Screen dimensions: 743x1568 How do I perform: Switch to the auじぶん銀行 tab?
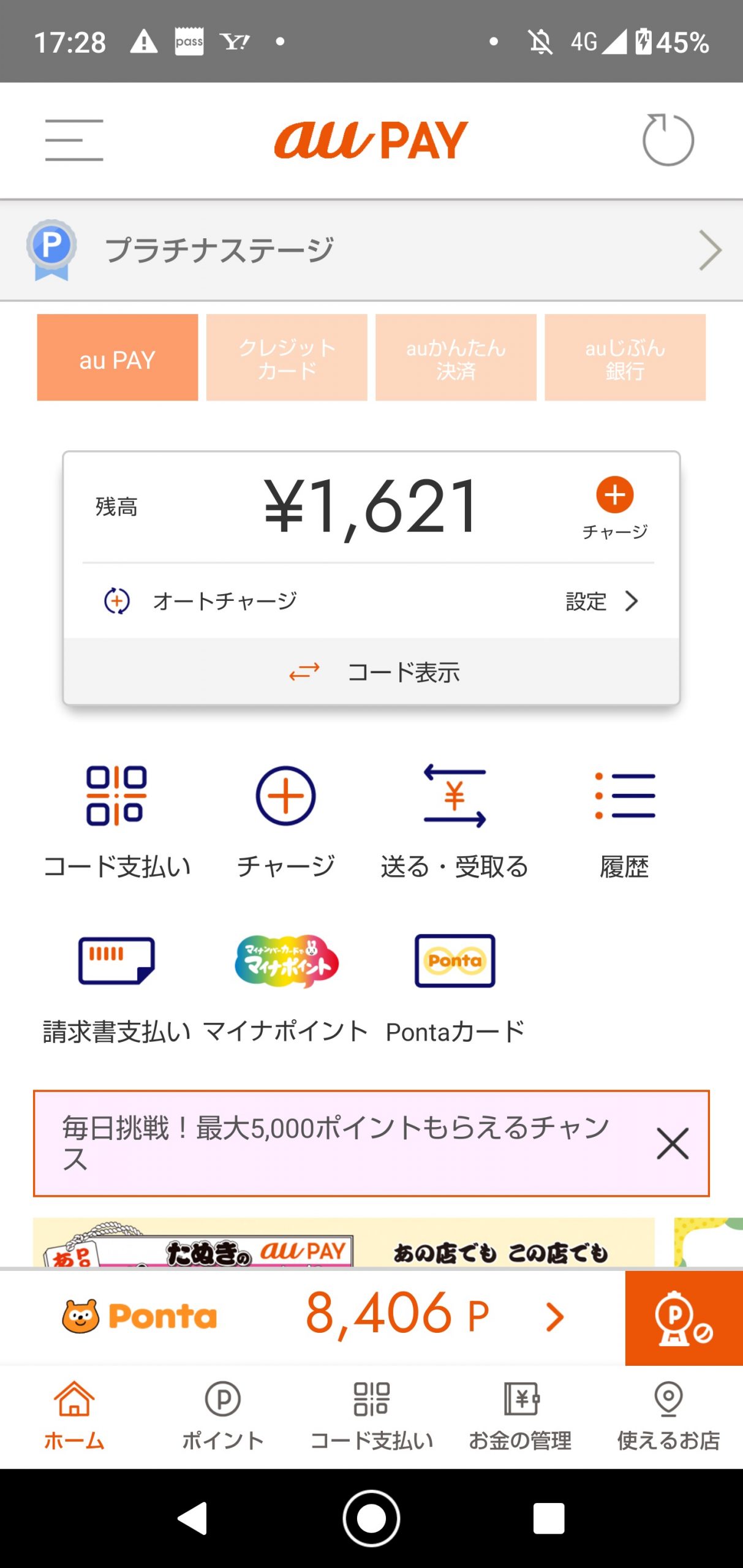(x=625, y=358)
